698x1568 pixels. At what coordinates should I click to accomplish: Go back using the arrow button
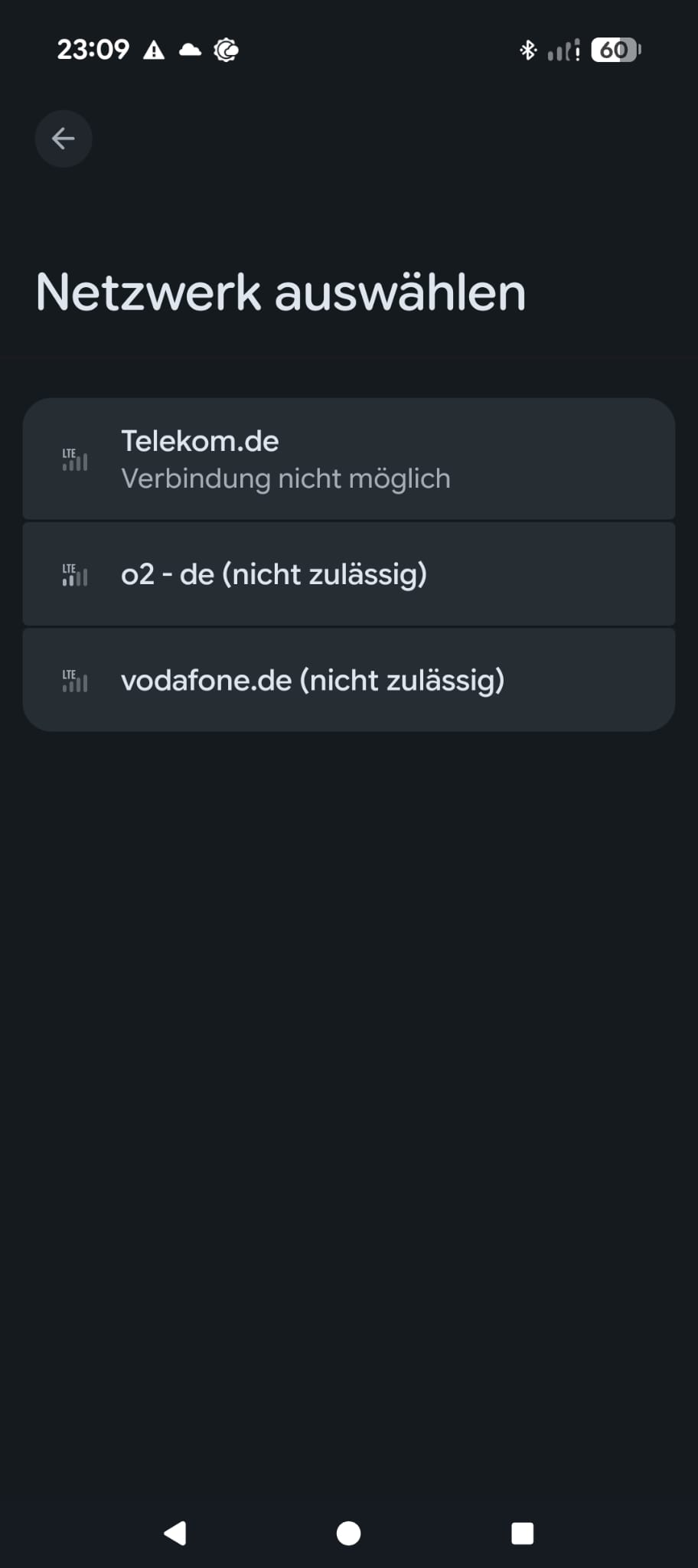(64, 139)
